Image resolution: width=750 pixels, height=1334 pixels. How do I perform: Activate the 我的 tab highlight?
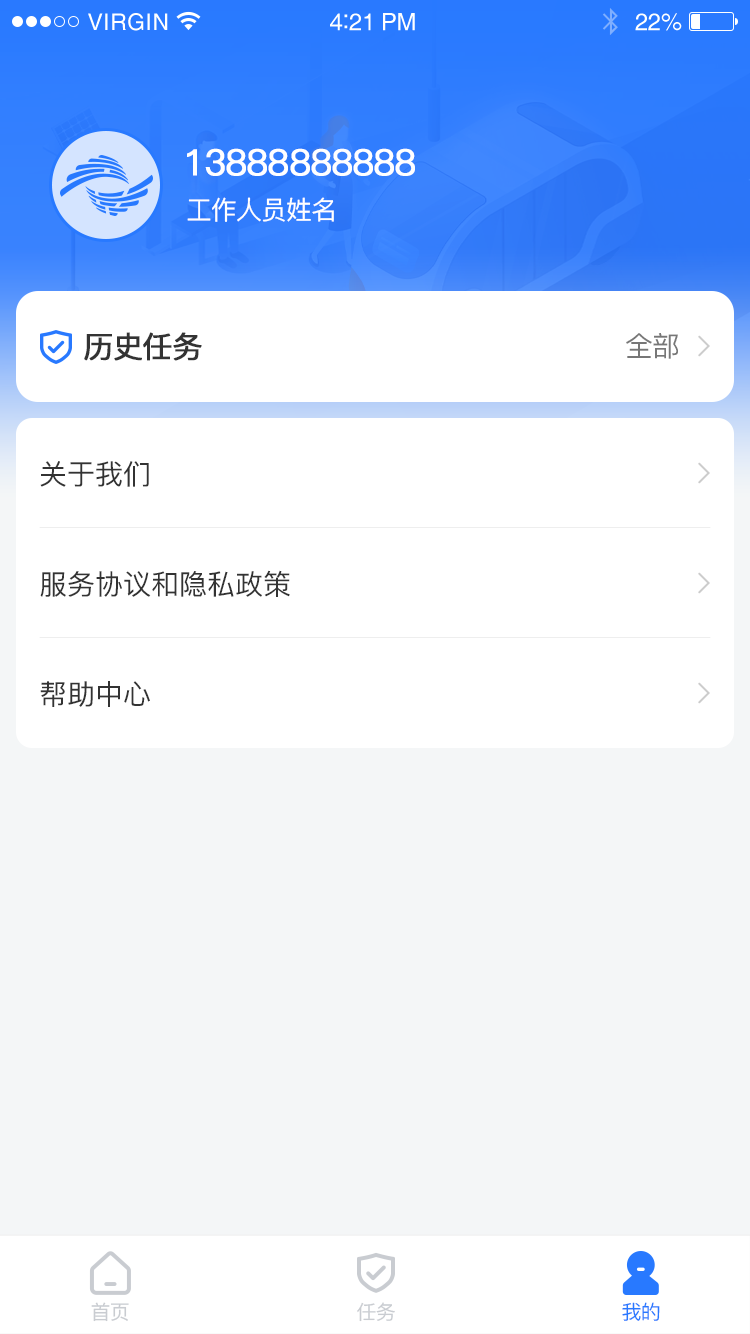639,1285
